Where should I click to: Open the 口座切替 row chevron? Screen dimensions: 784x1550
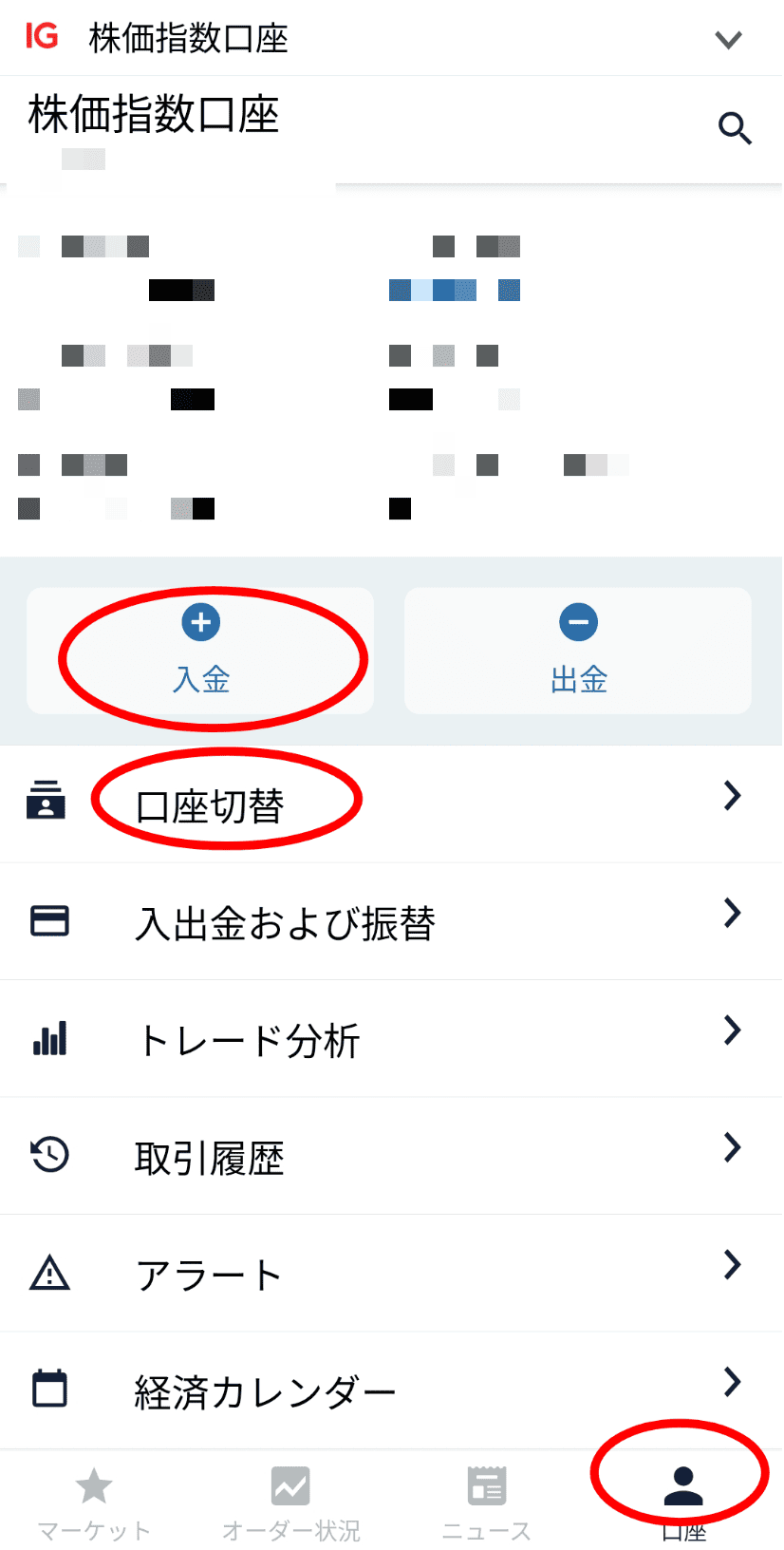coord(732,796)
